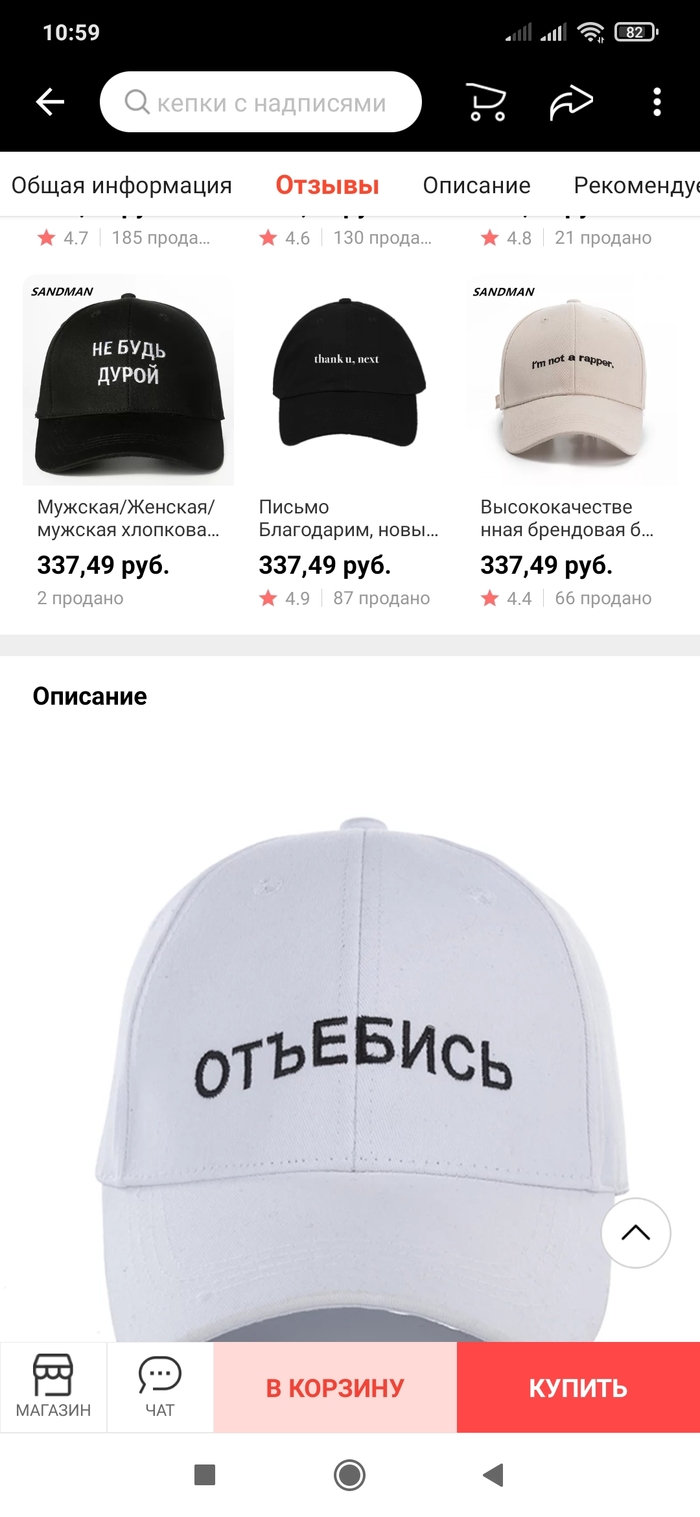Tap the system home button
Screen dimensions: 700x1517
349,1474
